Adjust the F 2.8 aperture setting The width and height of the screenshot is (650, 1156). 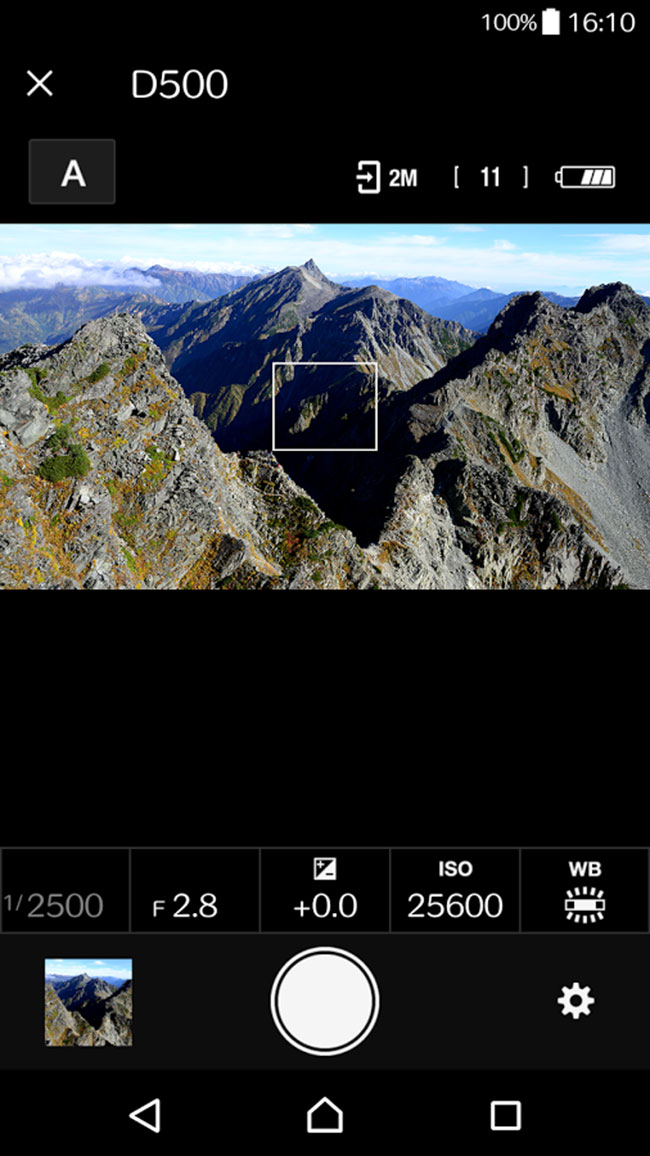pyautogui.click(x=195, y=892)
